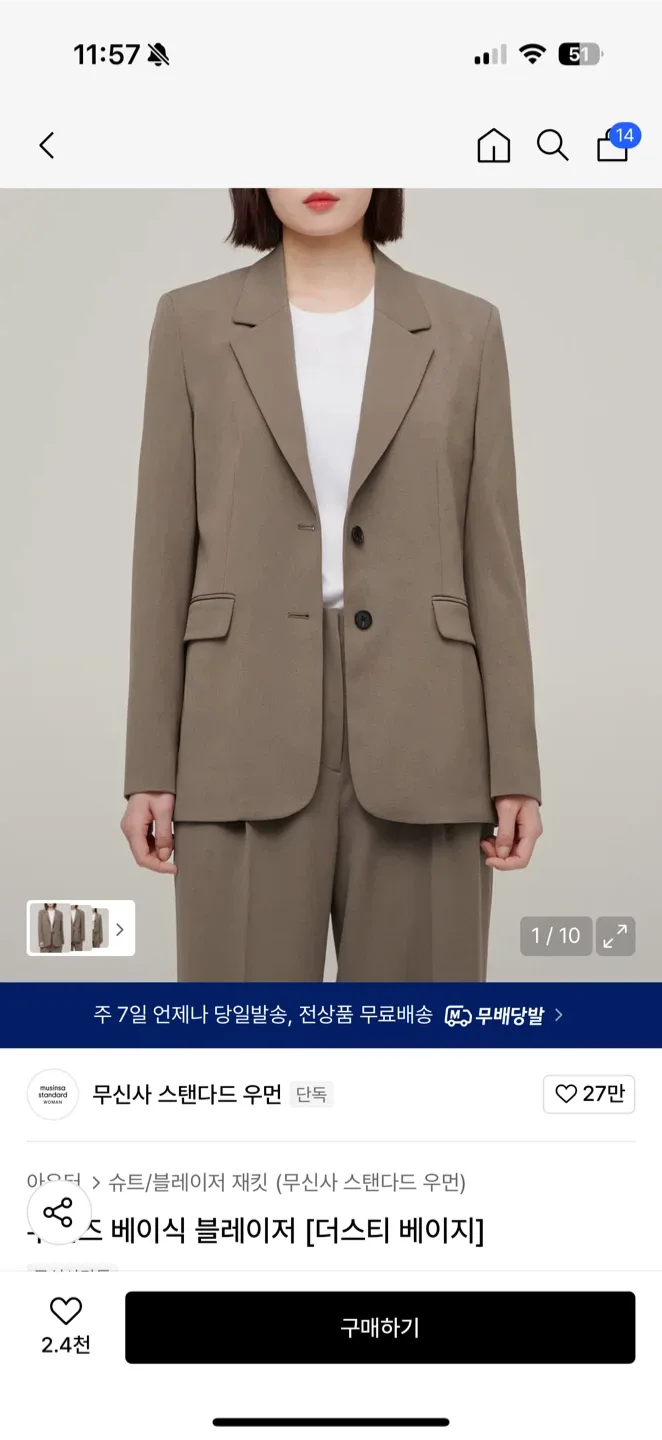The width and height of the screenshot is (662, 1440).
Task: Tap the 구매하기 purchase button
Action: click(x=380, y=1327)
